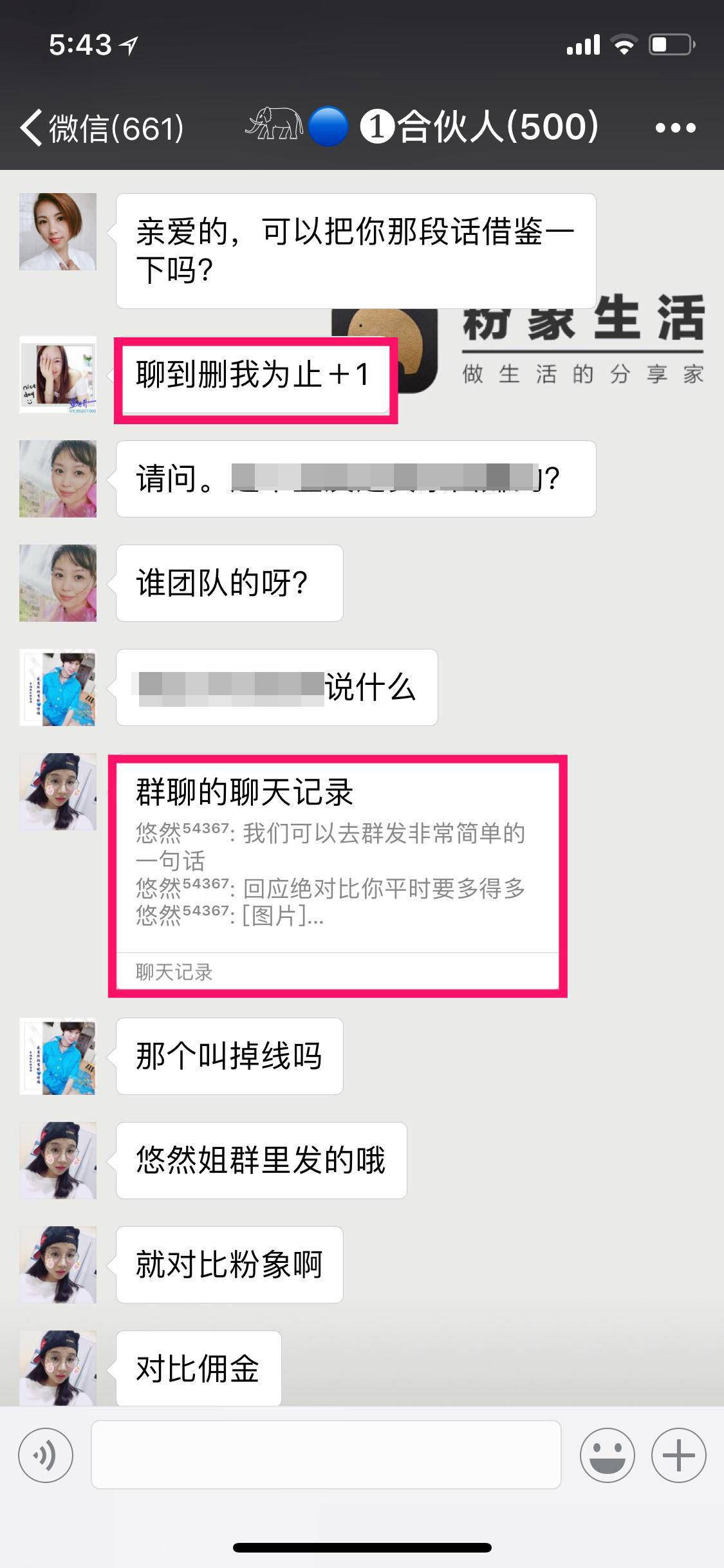Tap avatar beside 那个叫掉线吗 message
This screenshot has width=724, height=1568.
58,1056
